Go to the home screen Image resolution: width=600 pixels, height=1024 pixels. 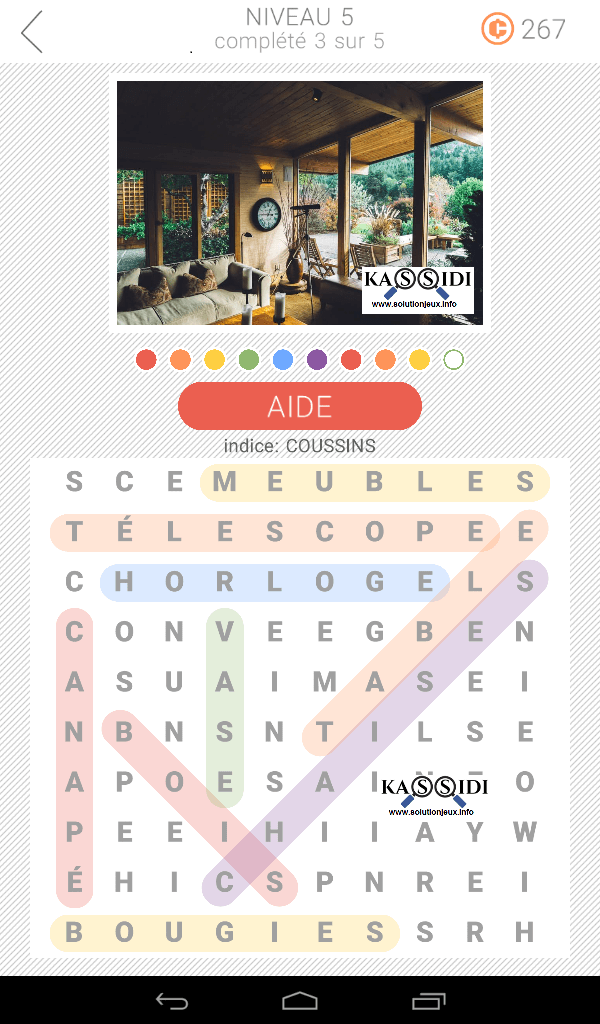(x=299, y=1000)
